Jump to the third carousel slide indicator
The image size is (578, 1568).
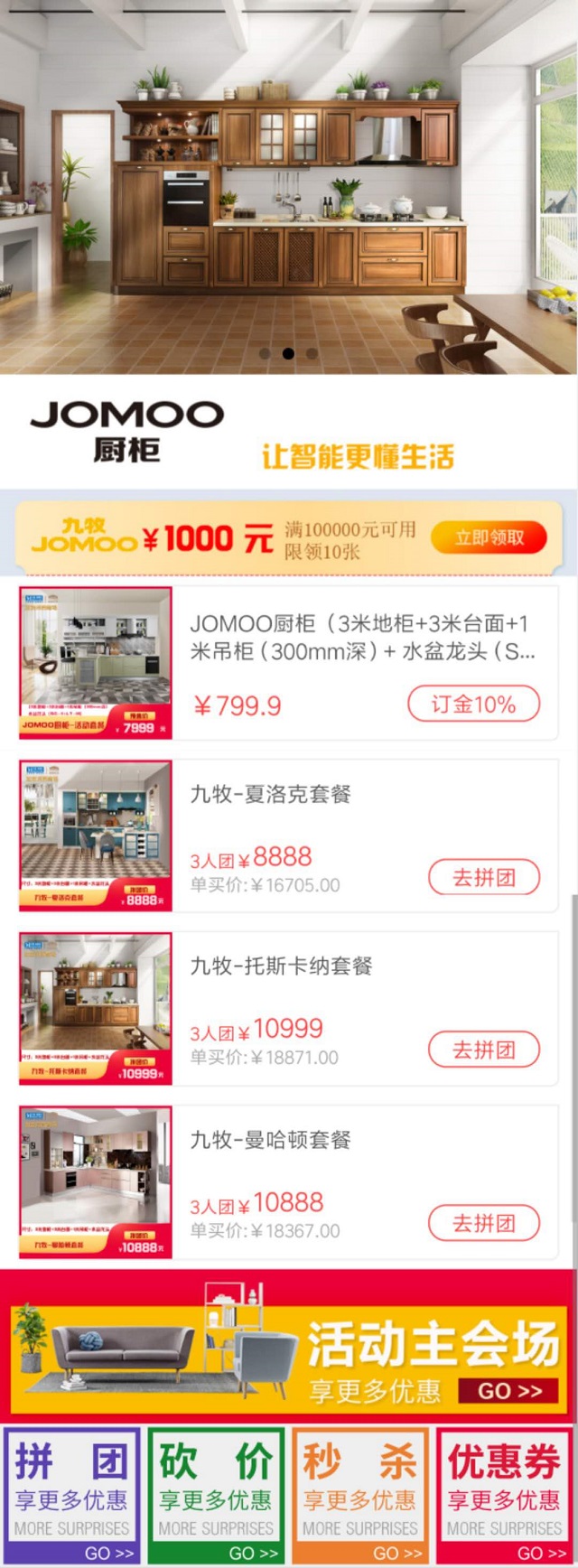click(x=312, y=354)
